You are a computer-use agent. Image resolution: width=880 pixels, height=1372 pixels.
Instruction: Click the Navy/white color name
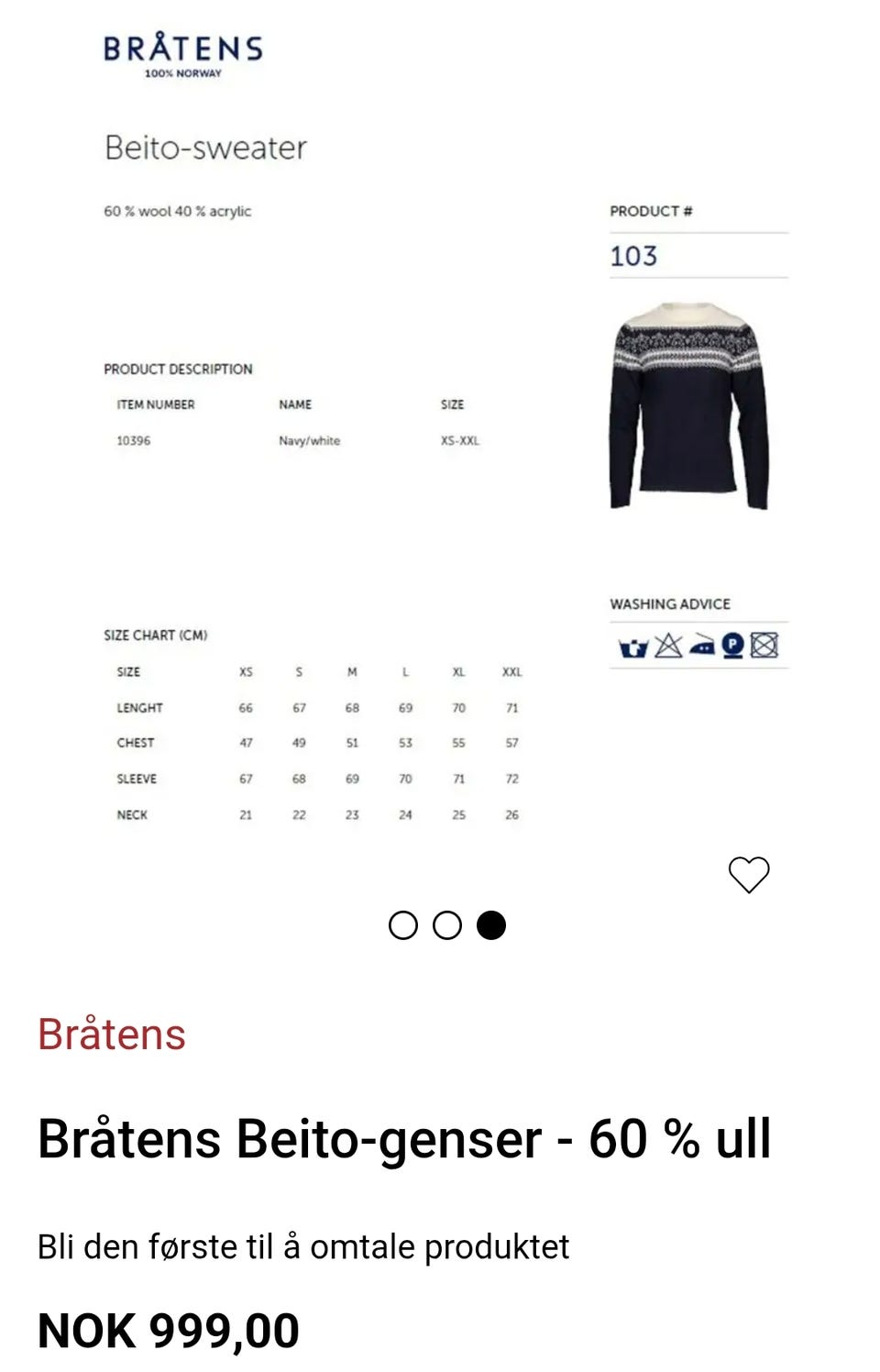pyautogui.click(x=309, y=441)
